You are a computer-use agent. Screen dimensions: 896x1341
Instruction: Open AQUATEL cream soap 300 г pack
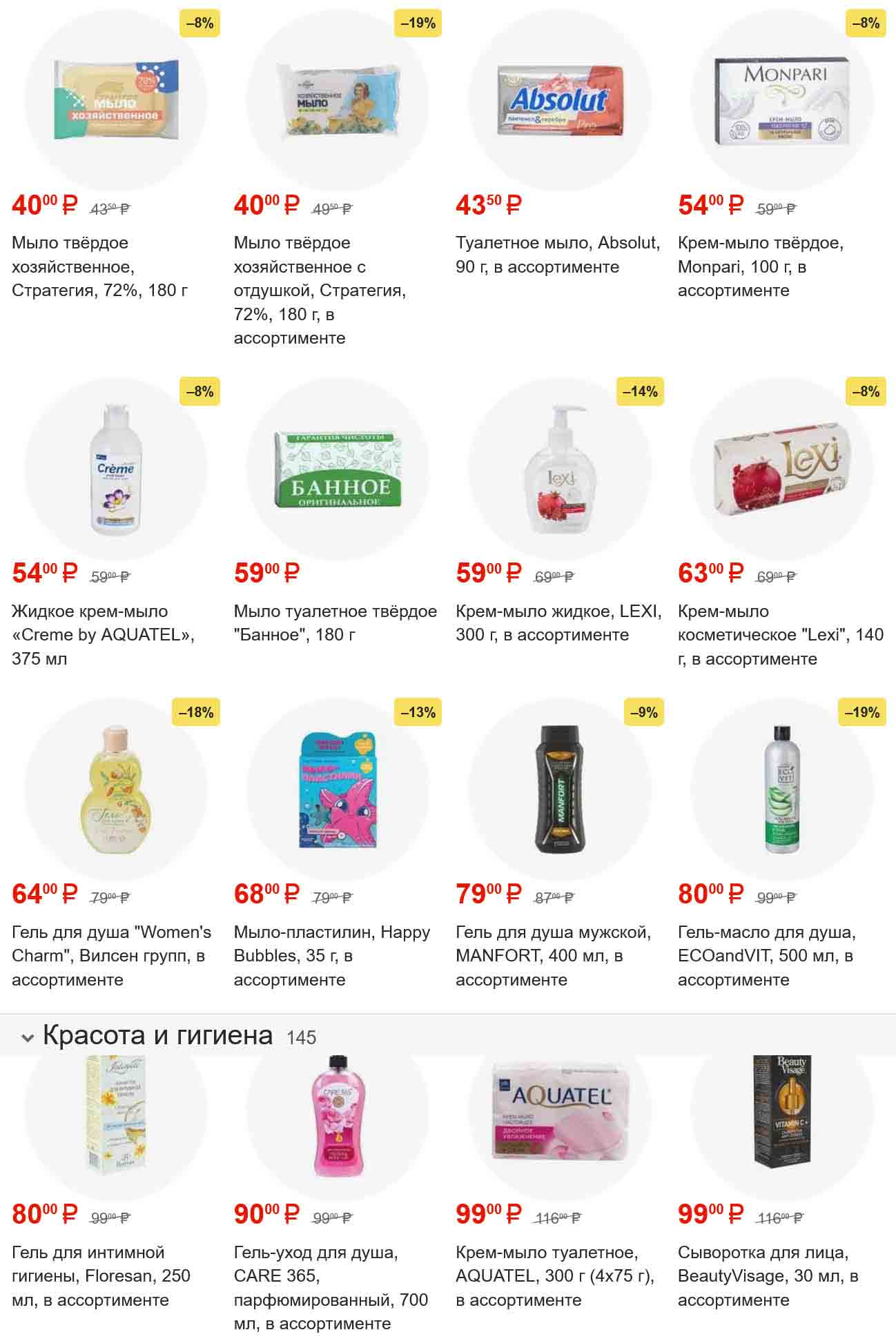(560, 1118)
